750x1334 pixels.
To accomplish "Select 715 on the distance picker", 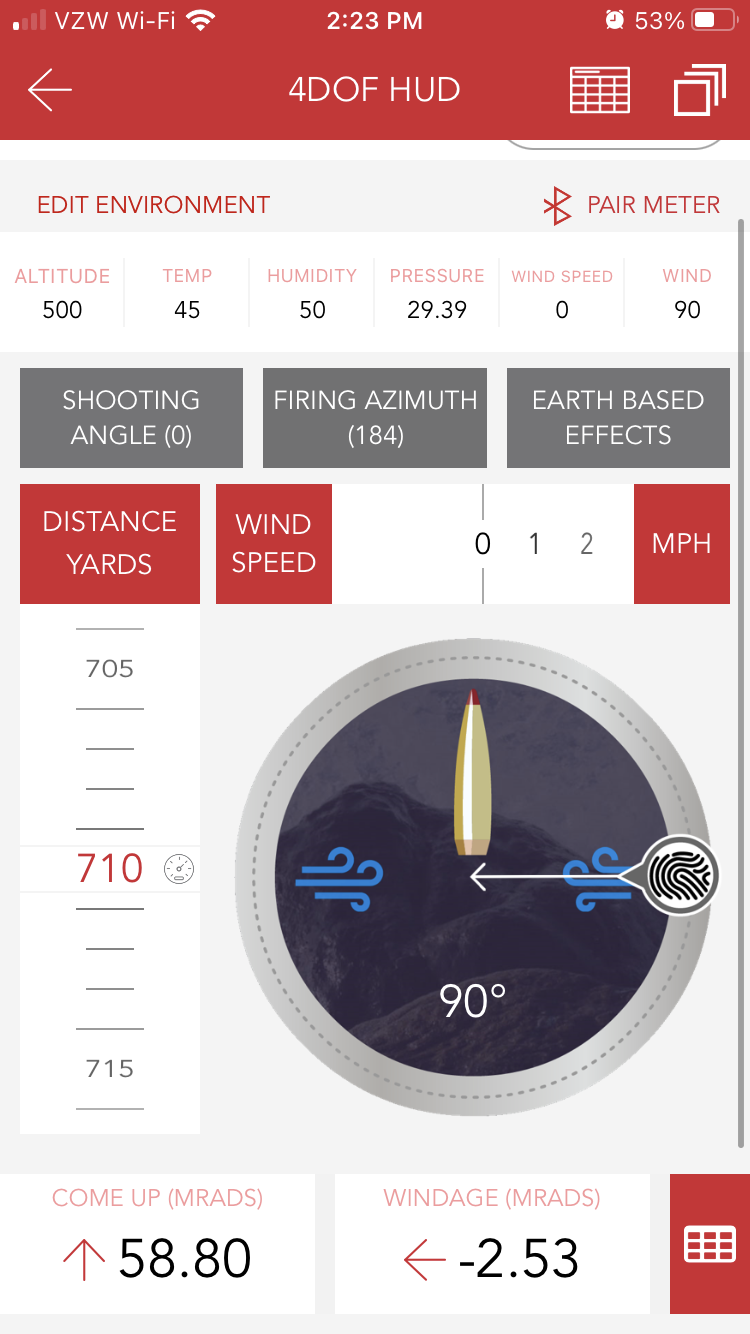I will click(110, 1068).
